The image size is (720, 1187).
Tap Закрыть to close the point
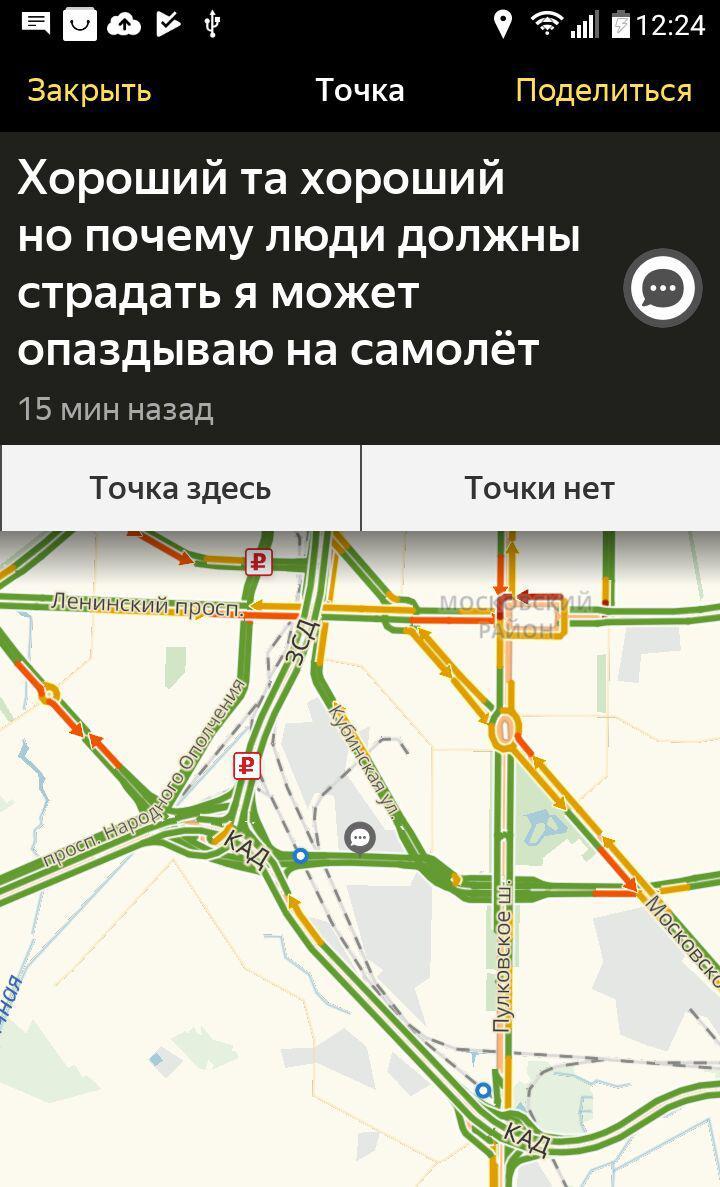pos(89,90)
